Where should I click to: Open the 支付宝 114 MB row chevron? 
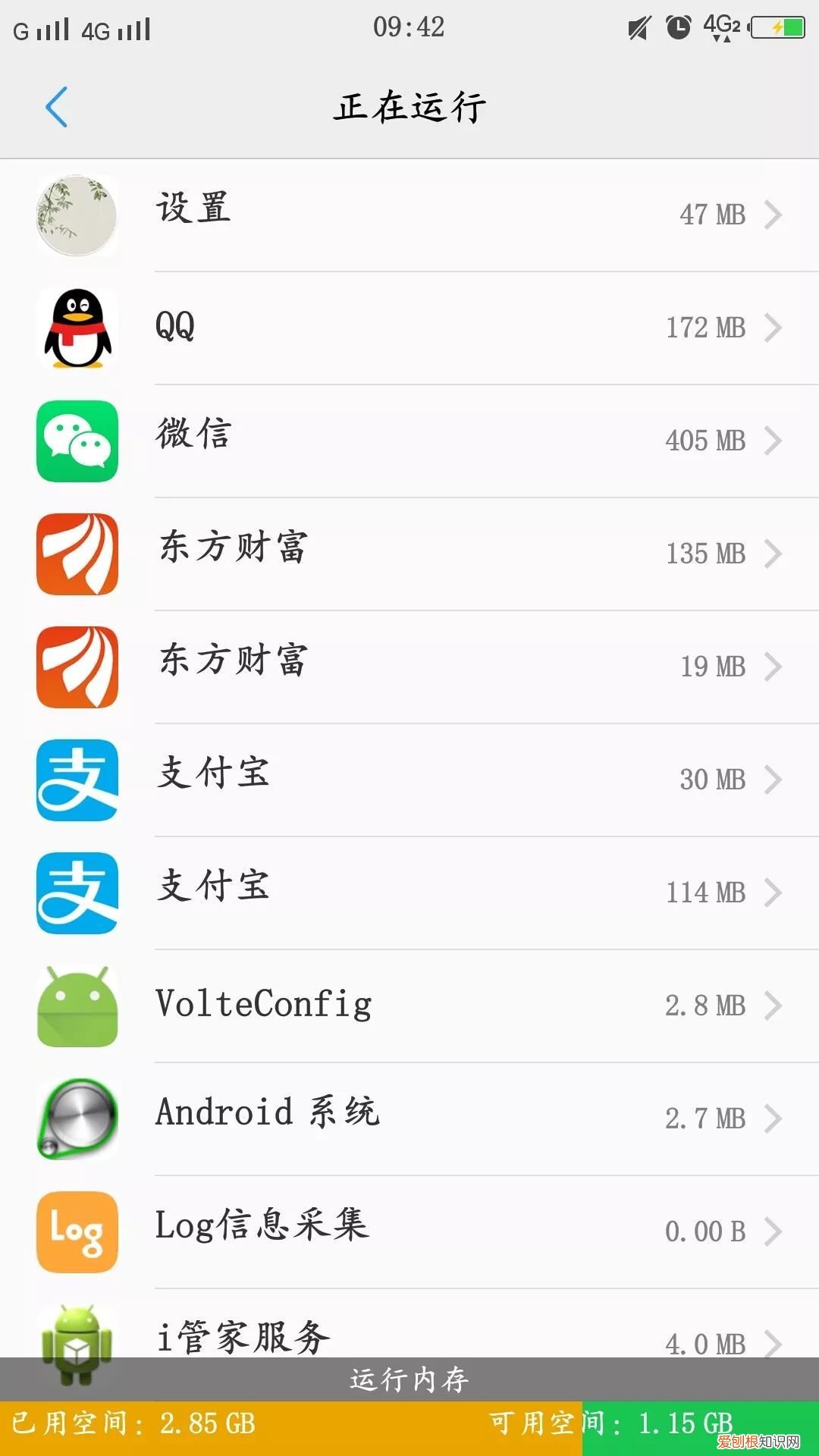pyautogui.click(x=775, y=892)
